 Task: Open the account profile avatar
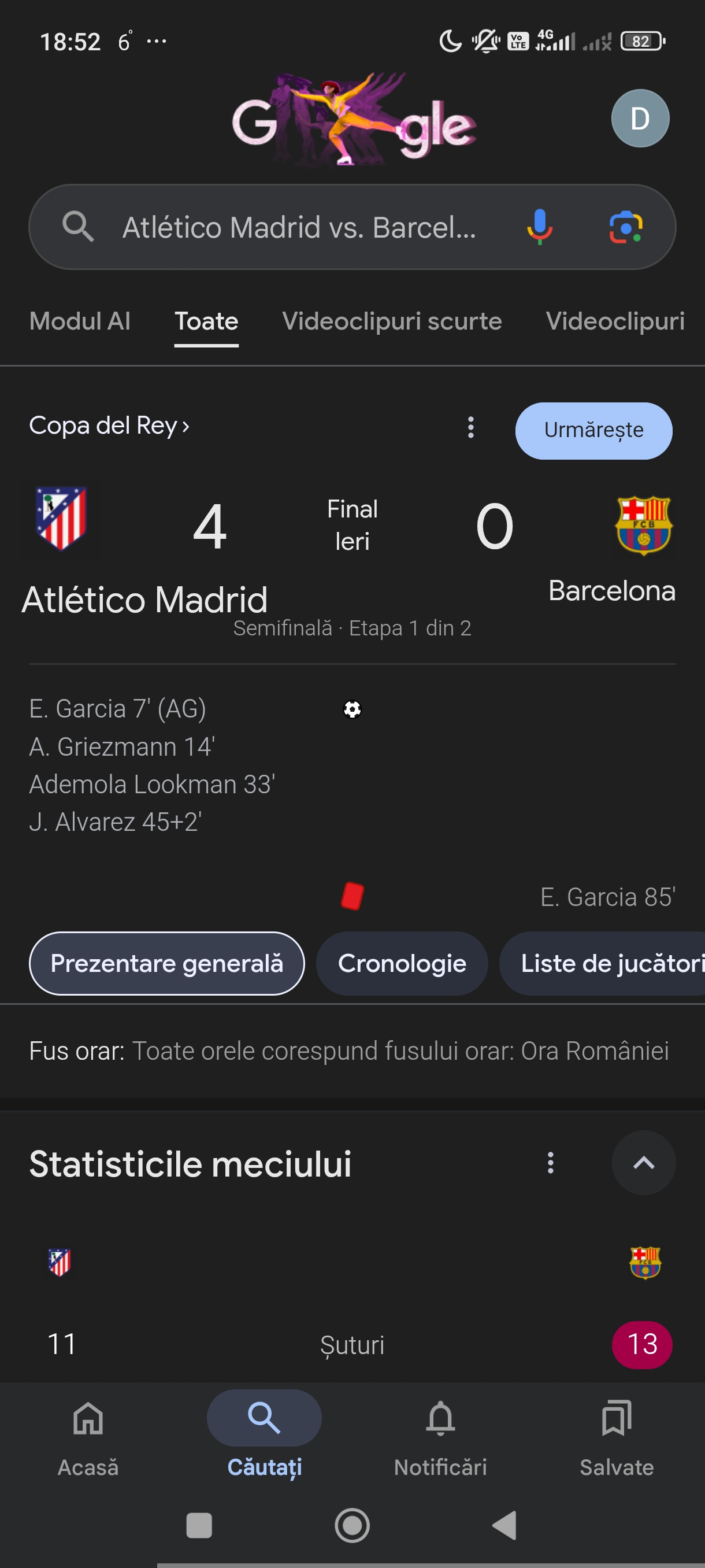pyautogui.click(x=639, y=118)
